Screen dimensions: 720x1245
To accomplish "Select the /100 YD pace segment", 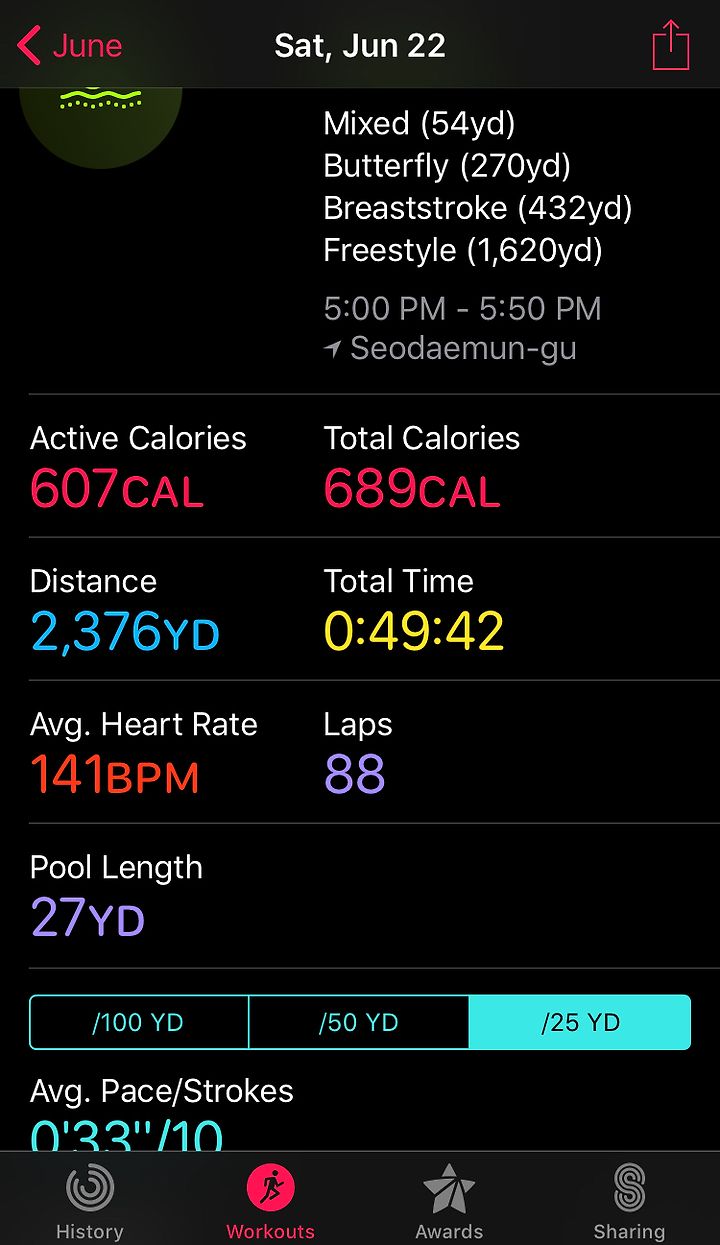I will pyautogui.click(x=139, y=1022).
